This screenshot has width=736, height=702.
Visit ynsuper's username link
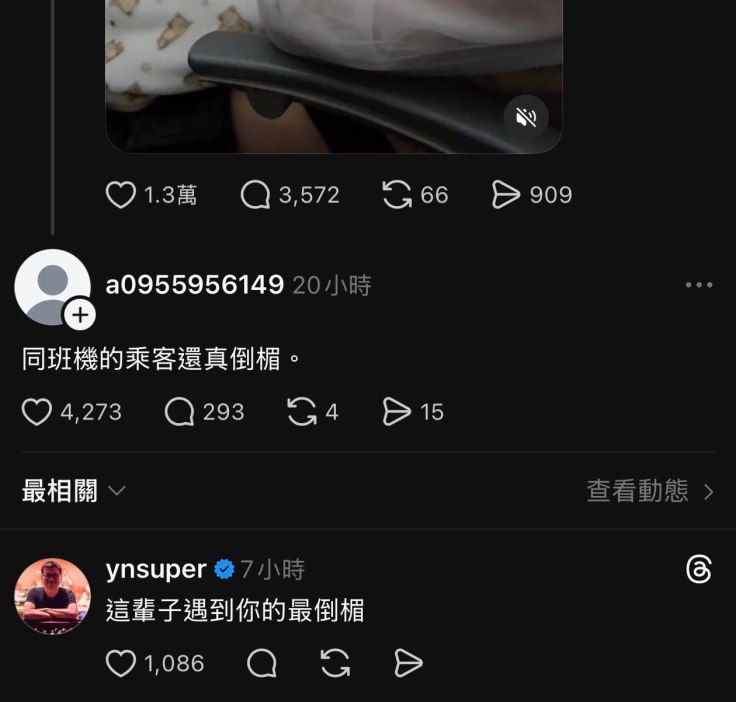point(156,570)
